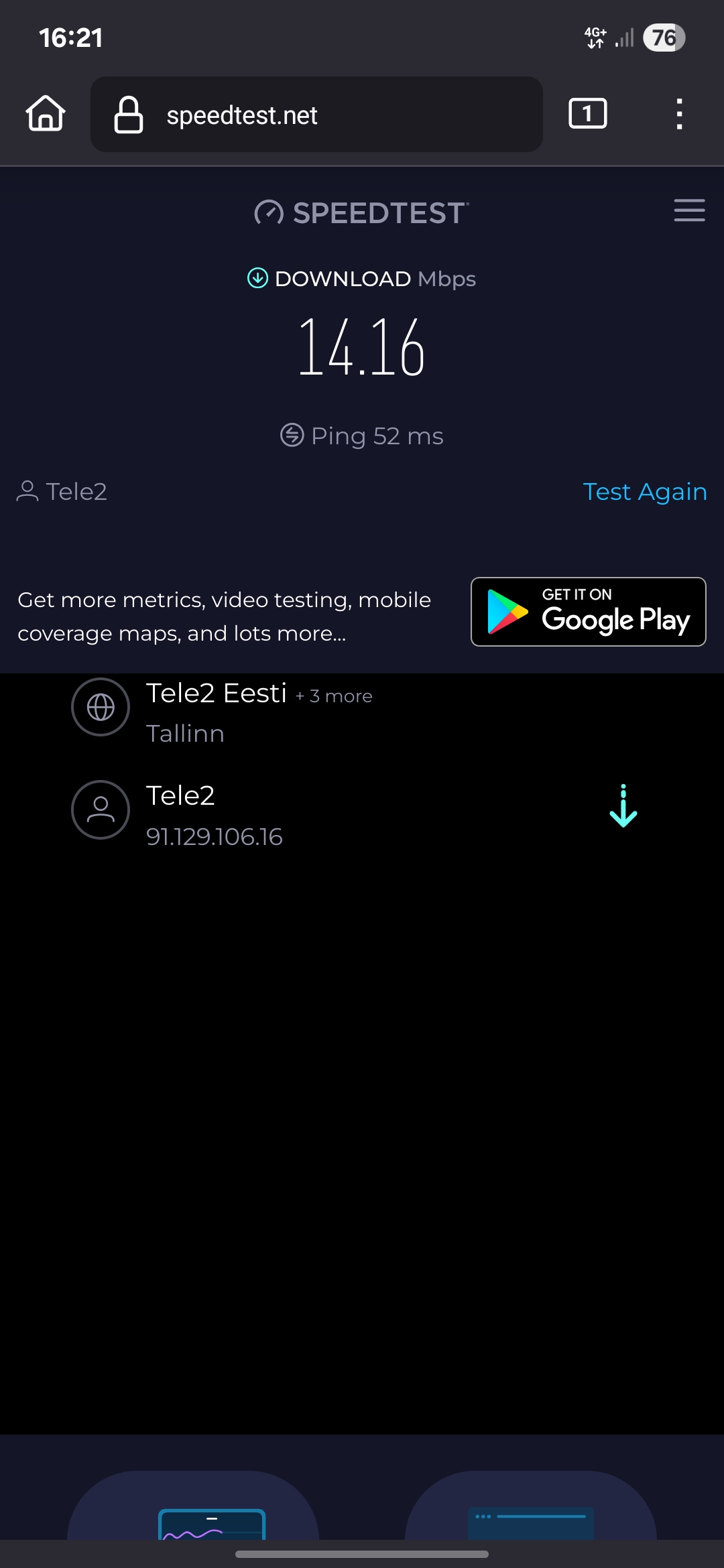Open the tab switcher
This screenshot has height=1568, width=724.
click(x=587, y=113)
